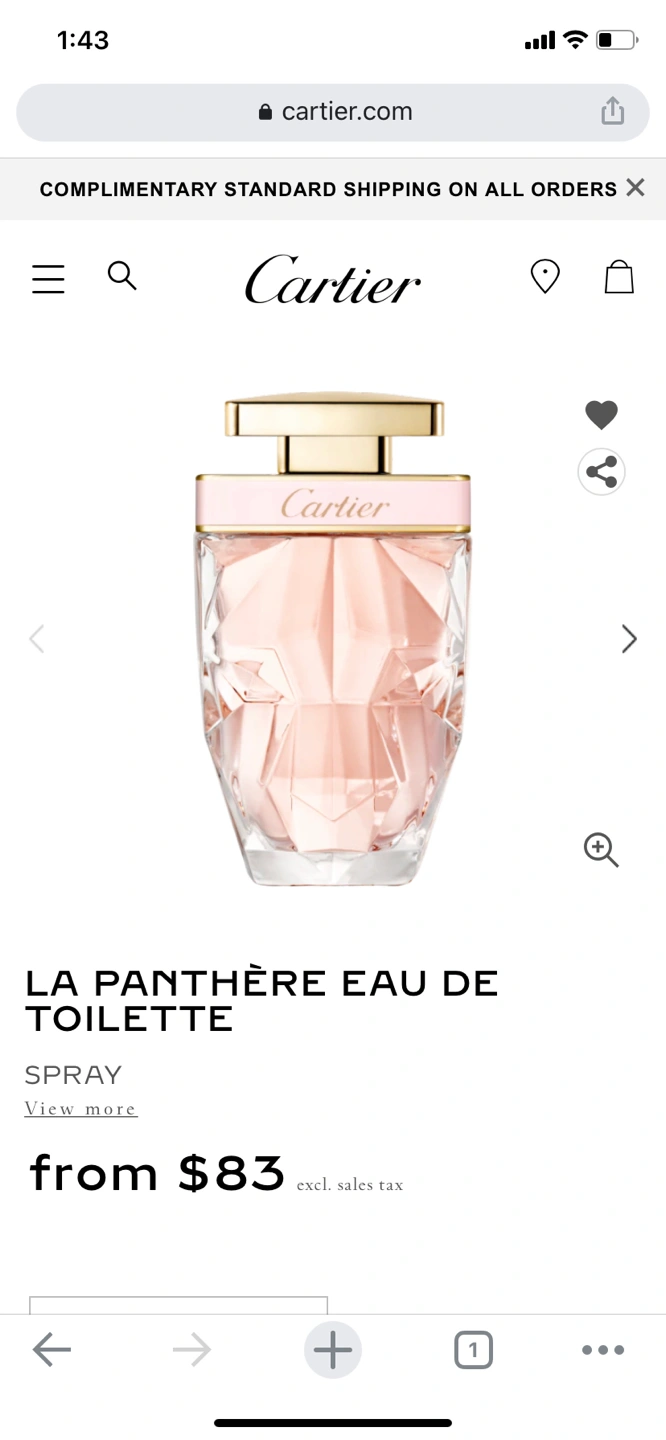This screenshot has width=666, height=1440.
Task: Tap the cartier.com address bar
Action: (x=334, y=112)
